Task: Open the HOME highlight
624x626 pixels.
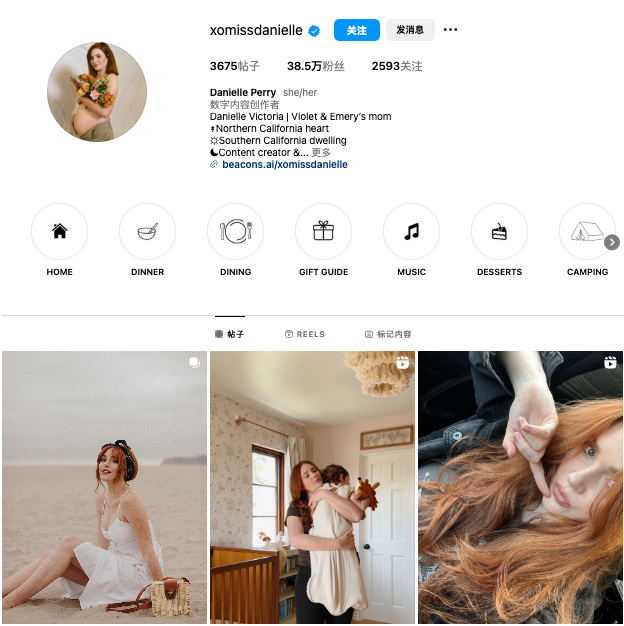Action: tap(59, 232)
